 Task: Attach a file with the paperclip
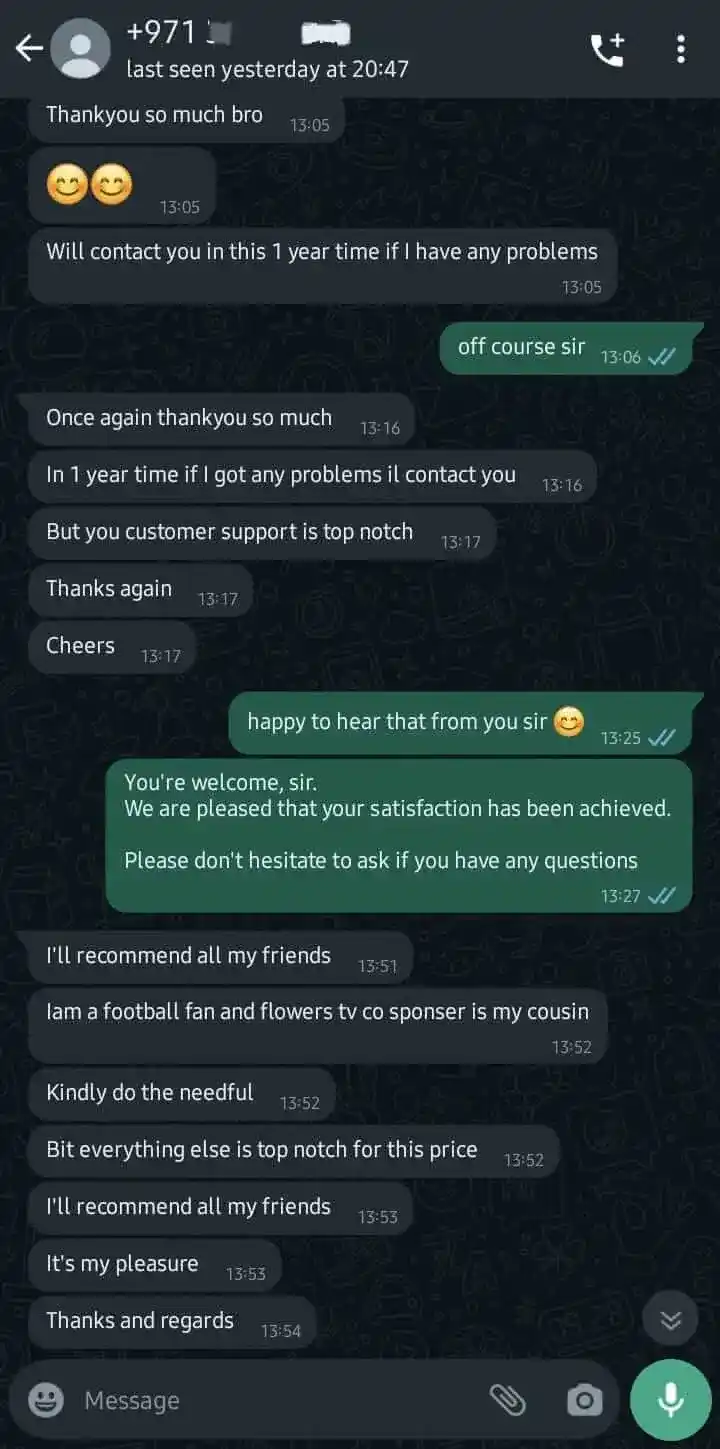coord(508,1400)
